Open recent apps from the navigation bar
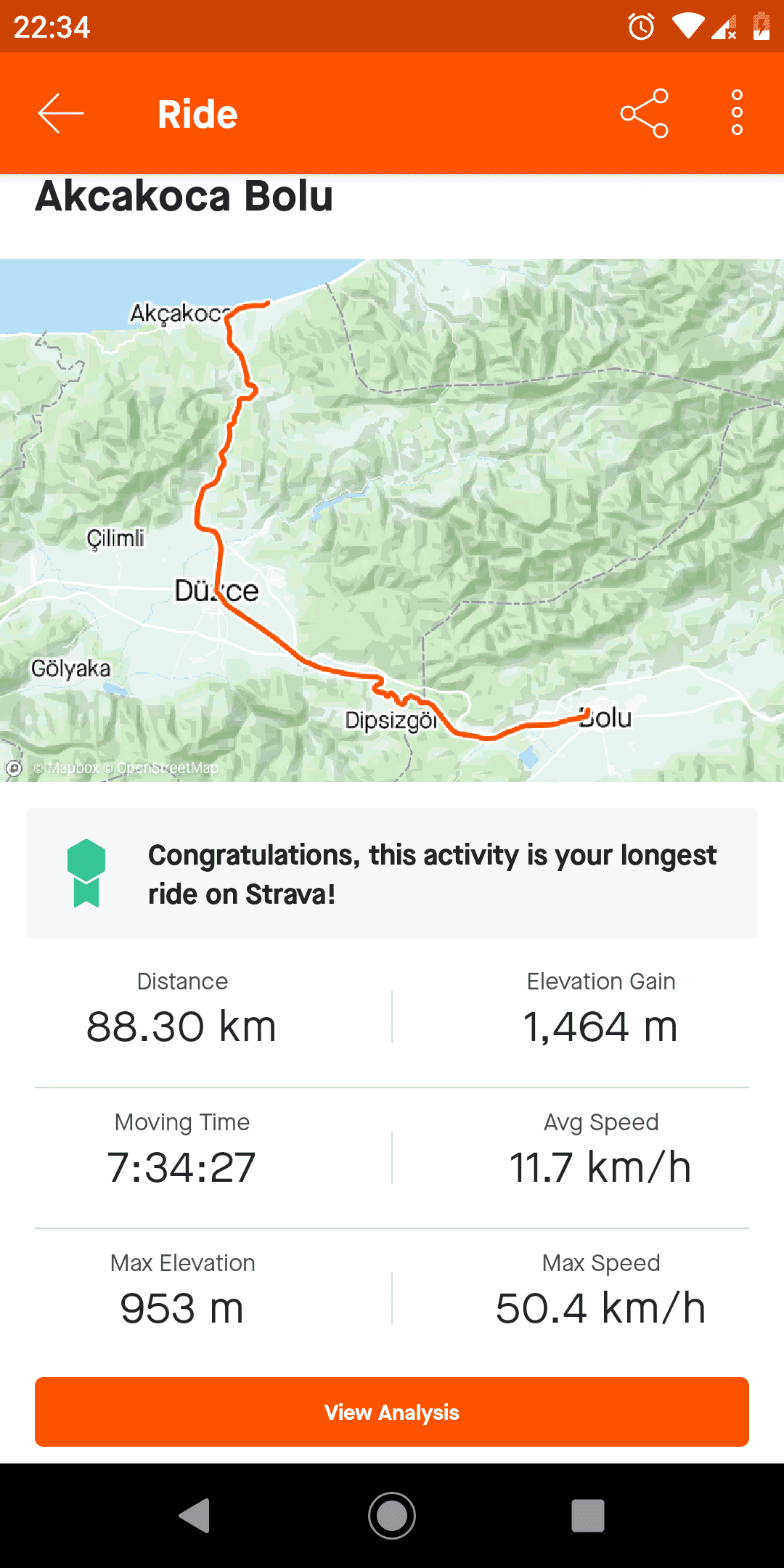 click(587, 1516)
